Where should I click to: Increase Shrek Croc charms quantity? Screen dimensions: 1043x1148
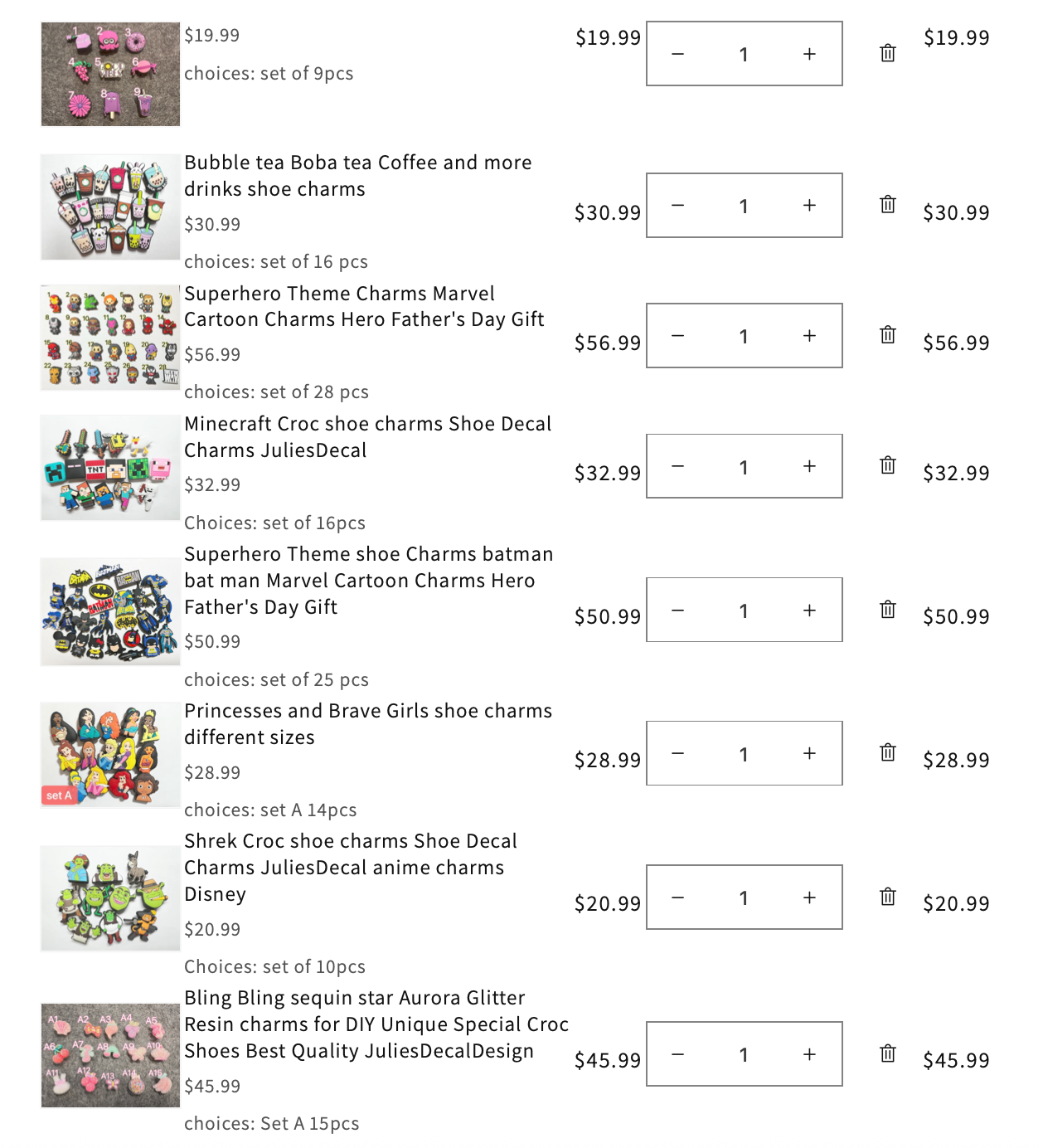point(809,897)
